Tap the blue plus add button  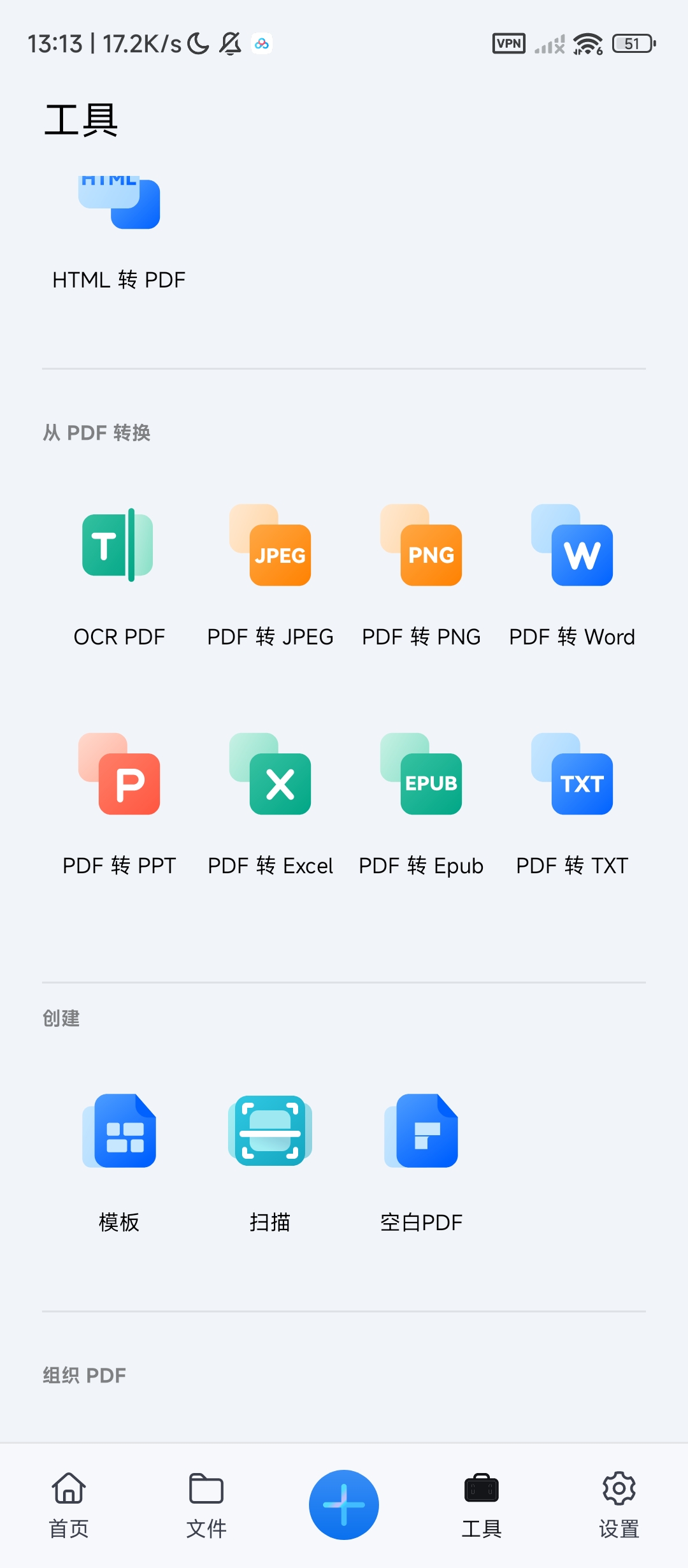(x=344, y=1504)
